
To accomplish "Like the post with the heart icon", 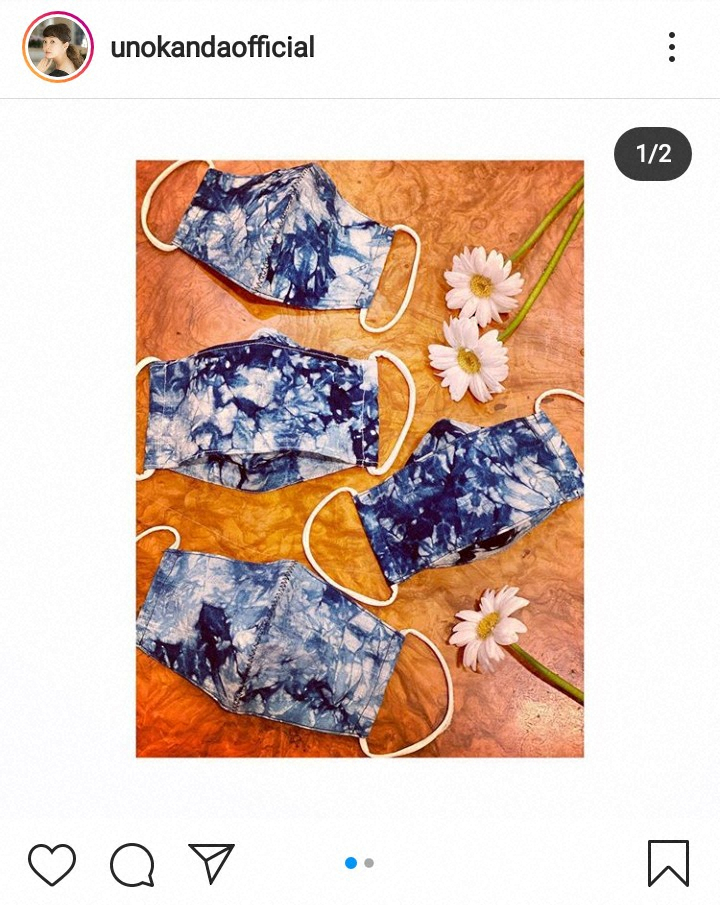I will [52, 864].
